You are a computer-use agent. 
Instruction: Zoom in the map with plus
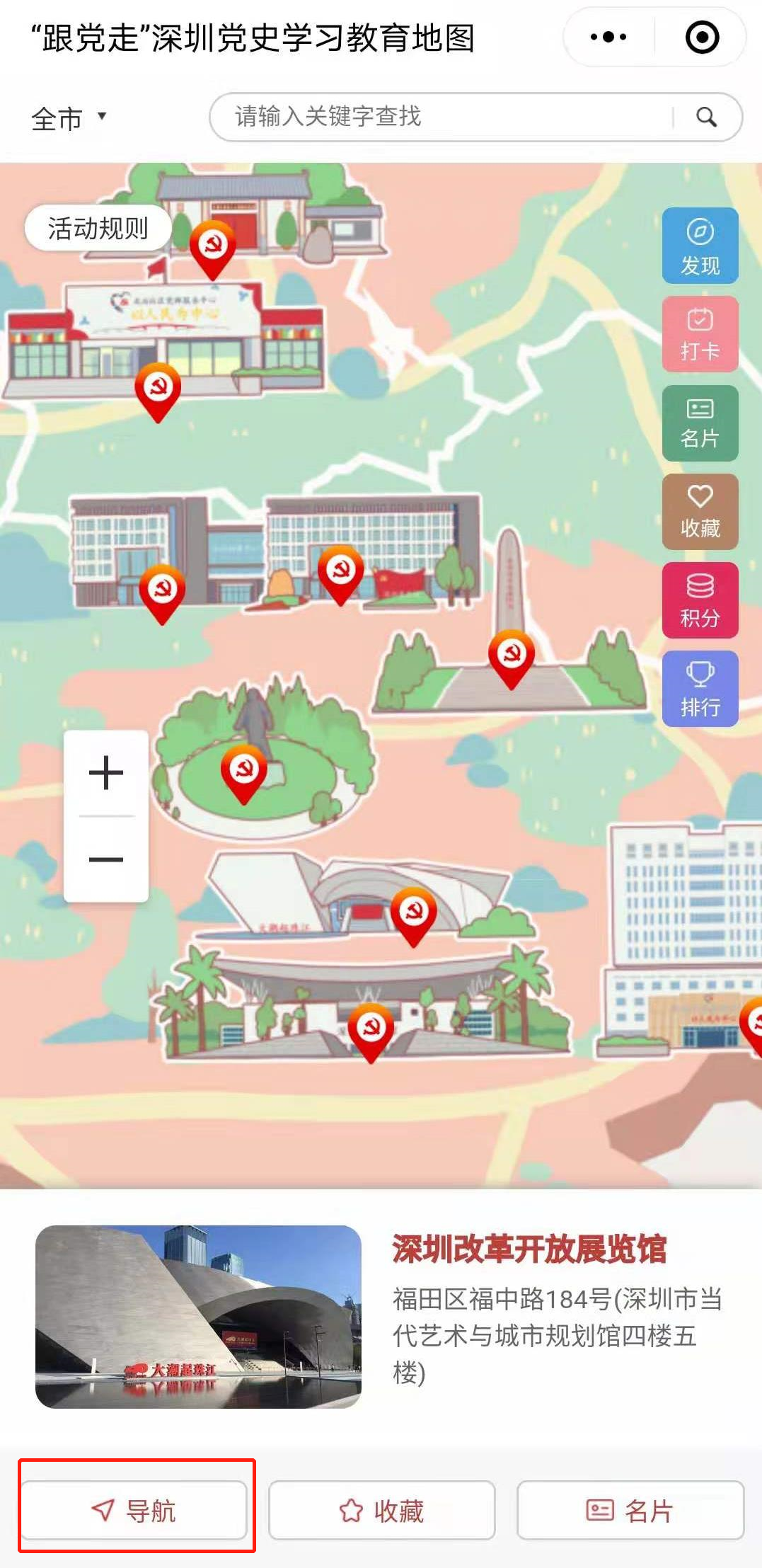point(106,772)
